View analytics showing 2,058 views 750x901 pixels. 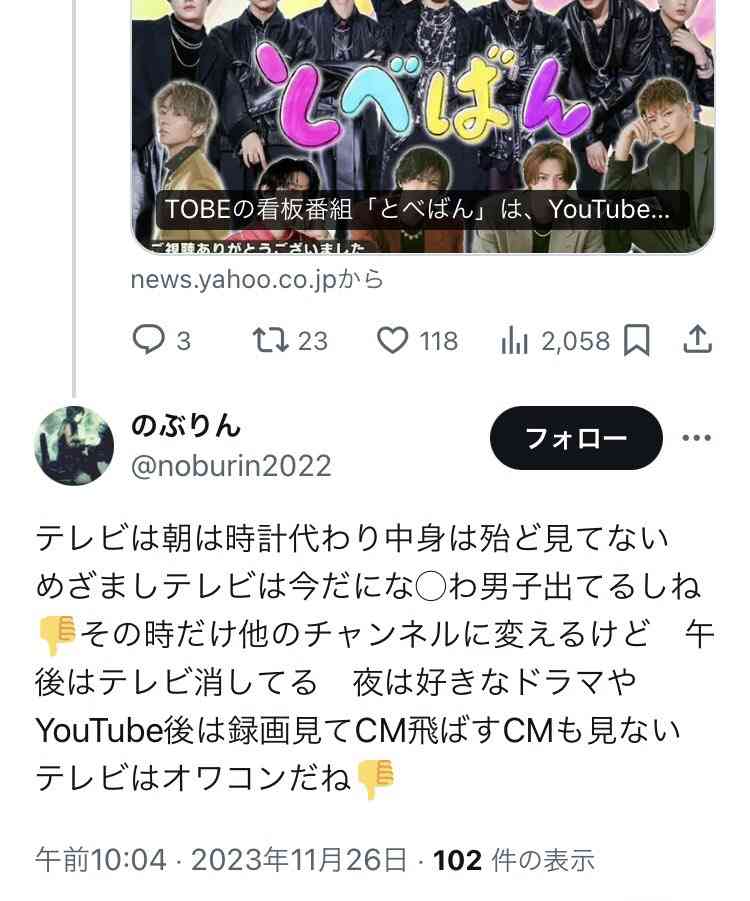514,341
